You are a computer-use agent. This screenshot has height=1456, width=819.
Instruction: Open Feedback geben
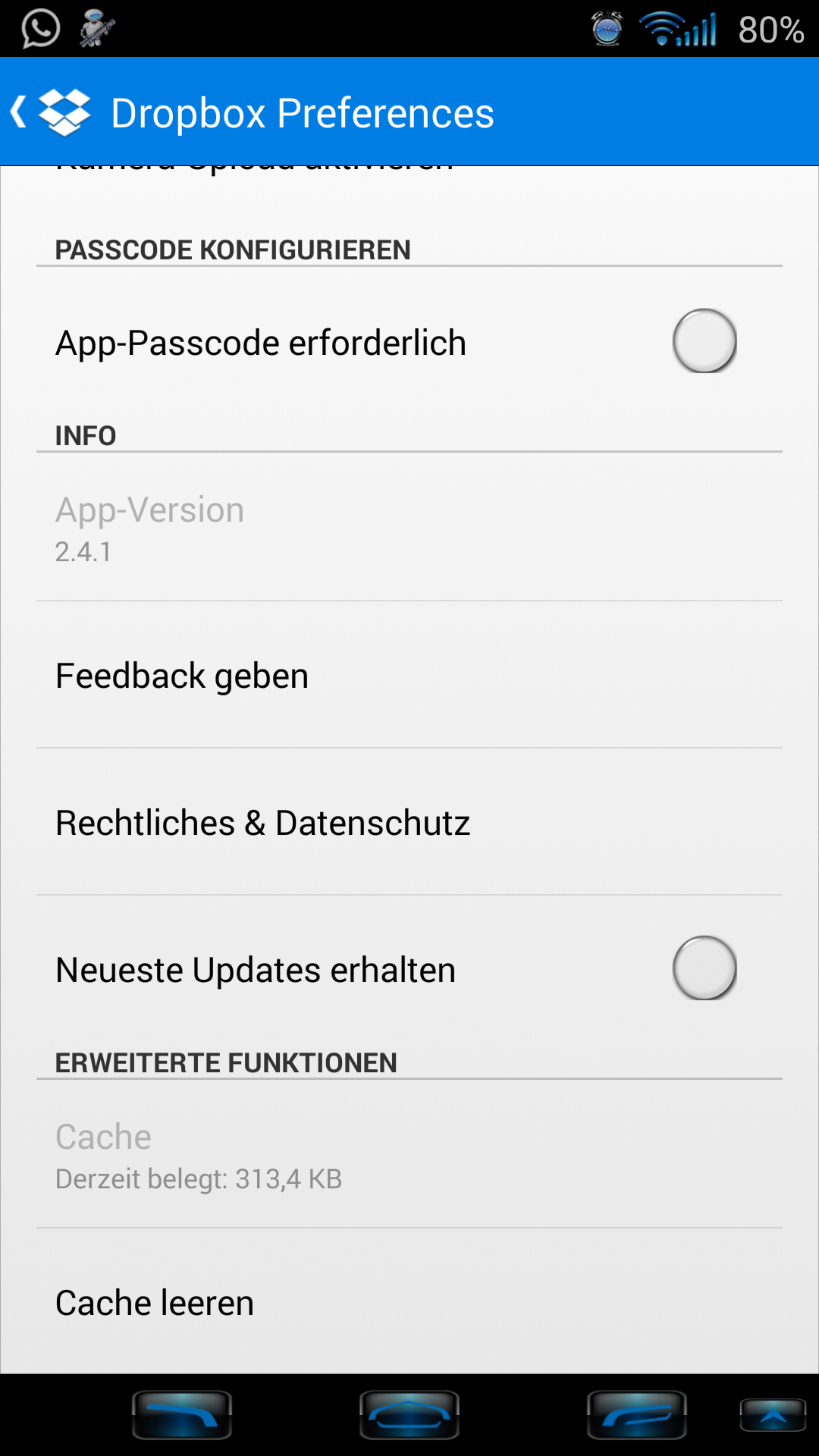click(409, 675)
